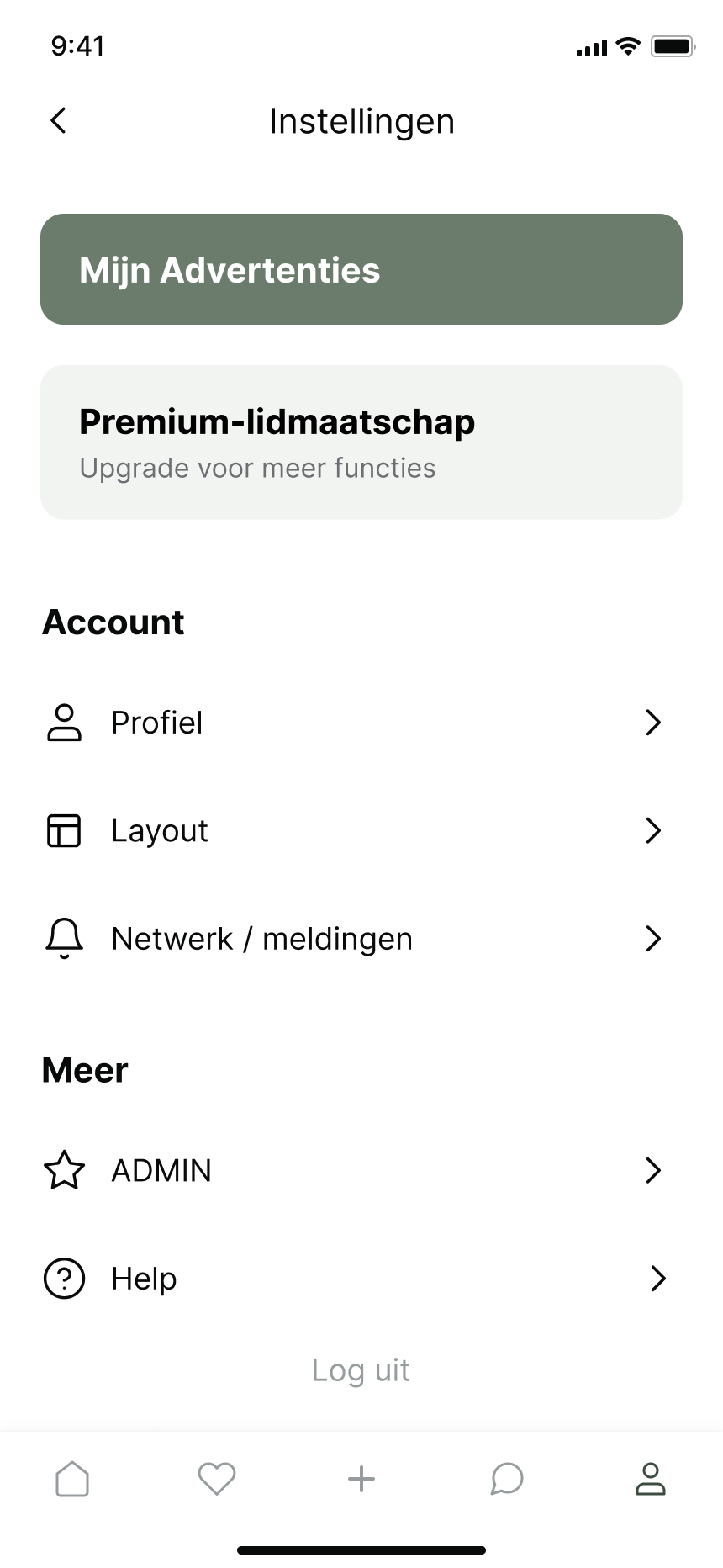This screenshot has height=1568, width=723.
Task: Expand Netwerk / meldingen with its chevron
Action: [x=653, y=938]
